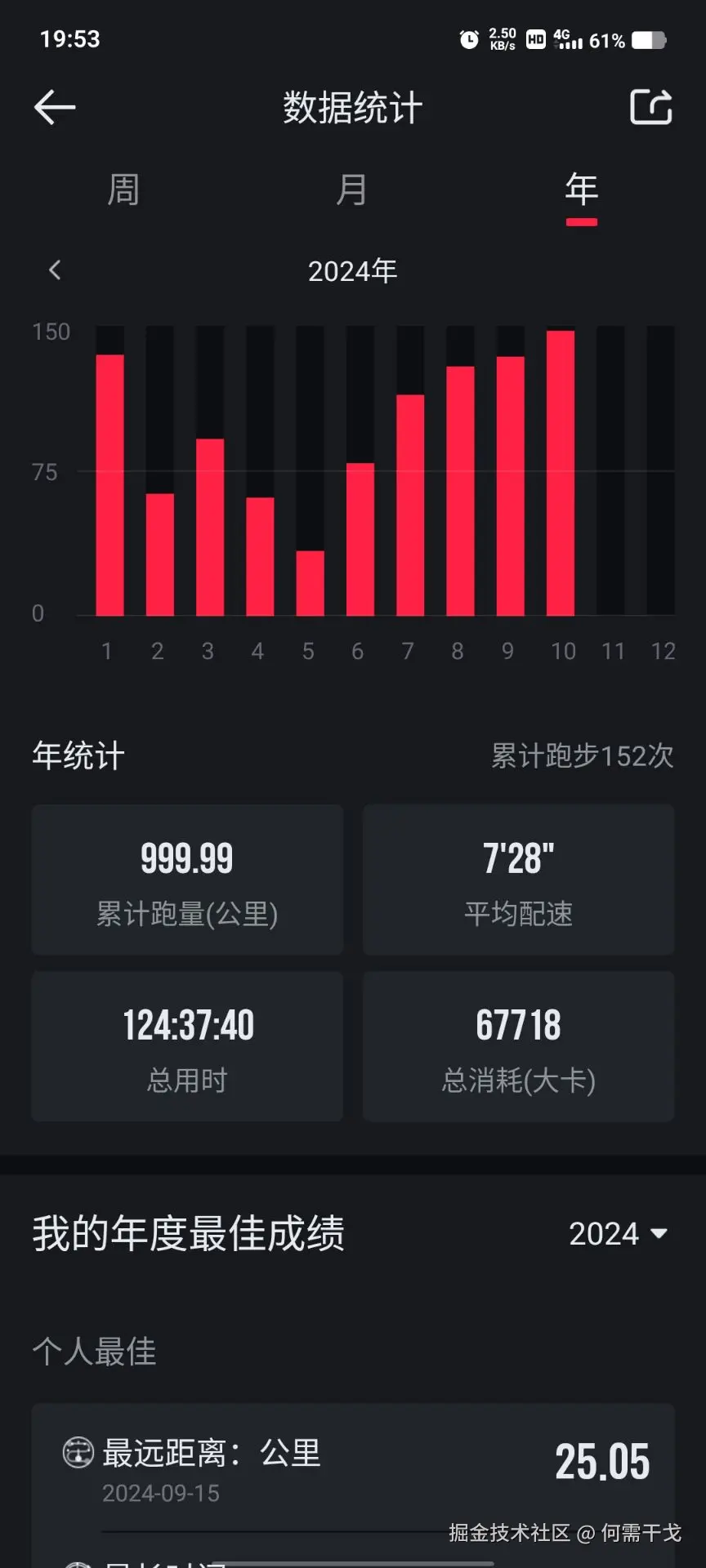Tap the bar for month 10
This screenshot has width=706, height=1568.
(x=563, y=465)
